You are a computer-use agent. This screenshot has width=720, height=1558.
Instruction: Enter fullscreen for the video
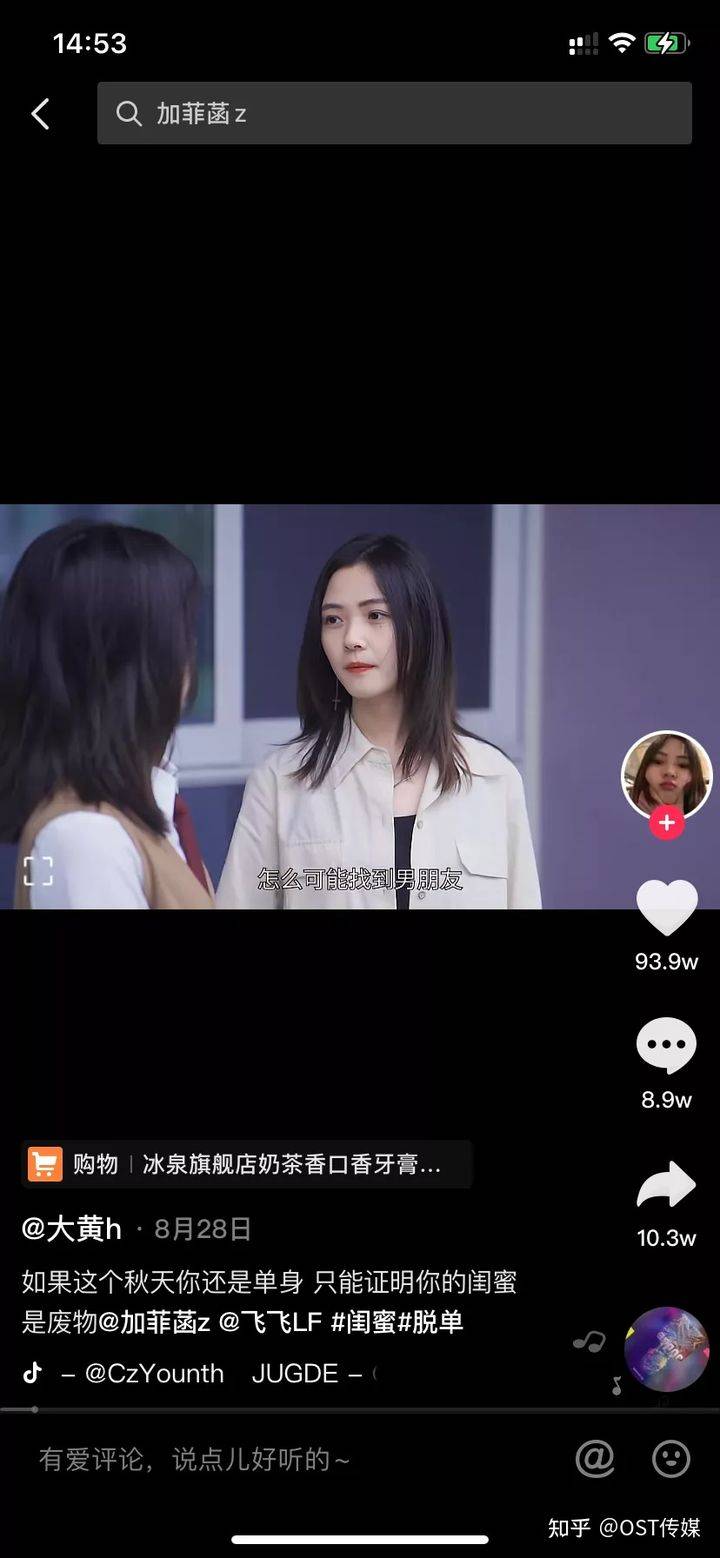pos(38,871)
